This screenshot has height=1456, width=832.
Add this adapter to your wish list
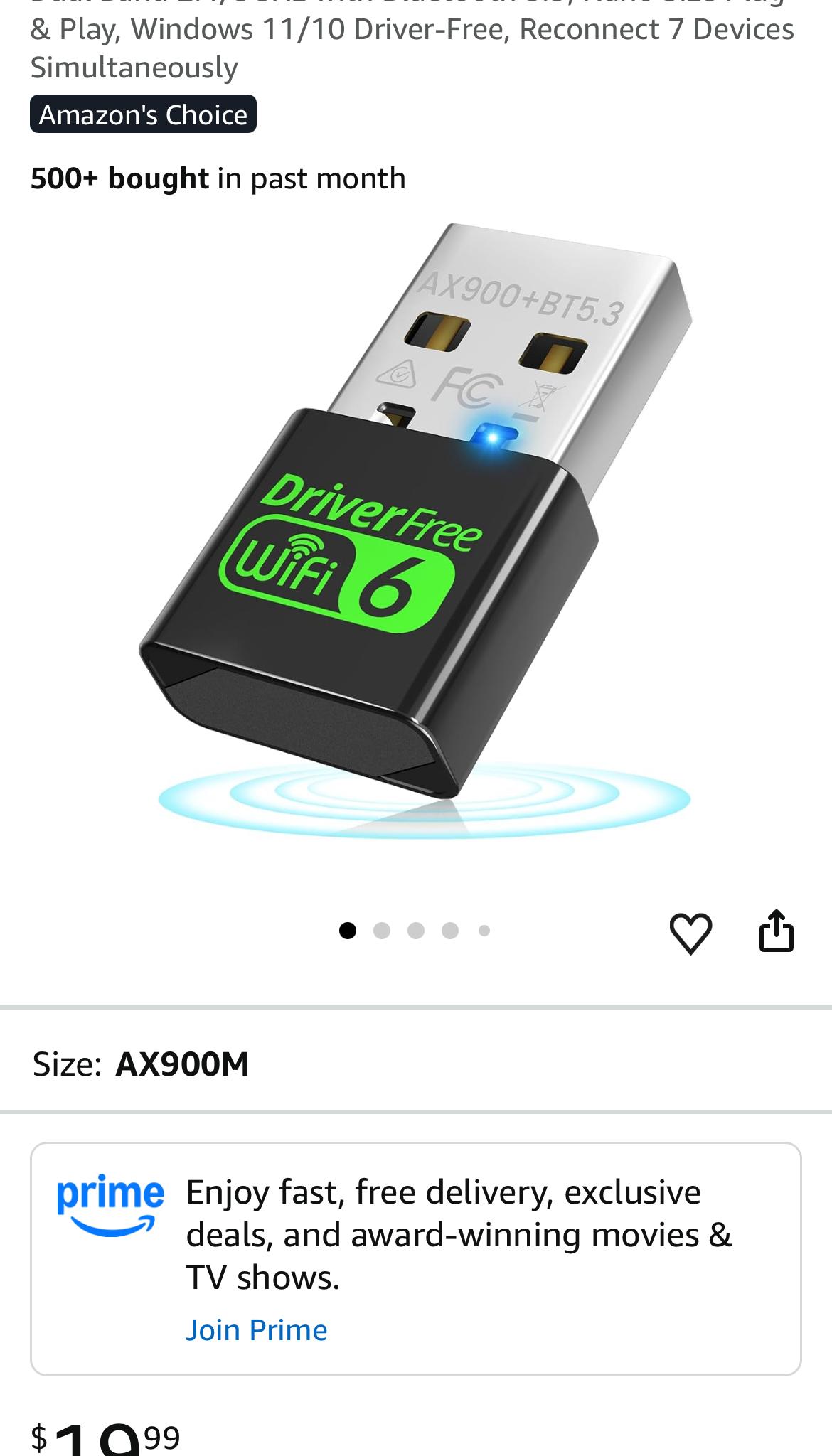tap(690, 933)
